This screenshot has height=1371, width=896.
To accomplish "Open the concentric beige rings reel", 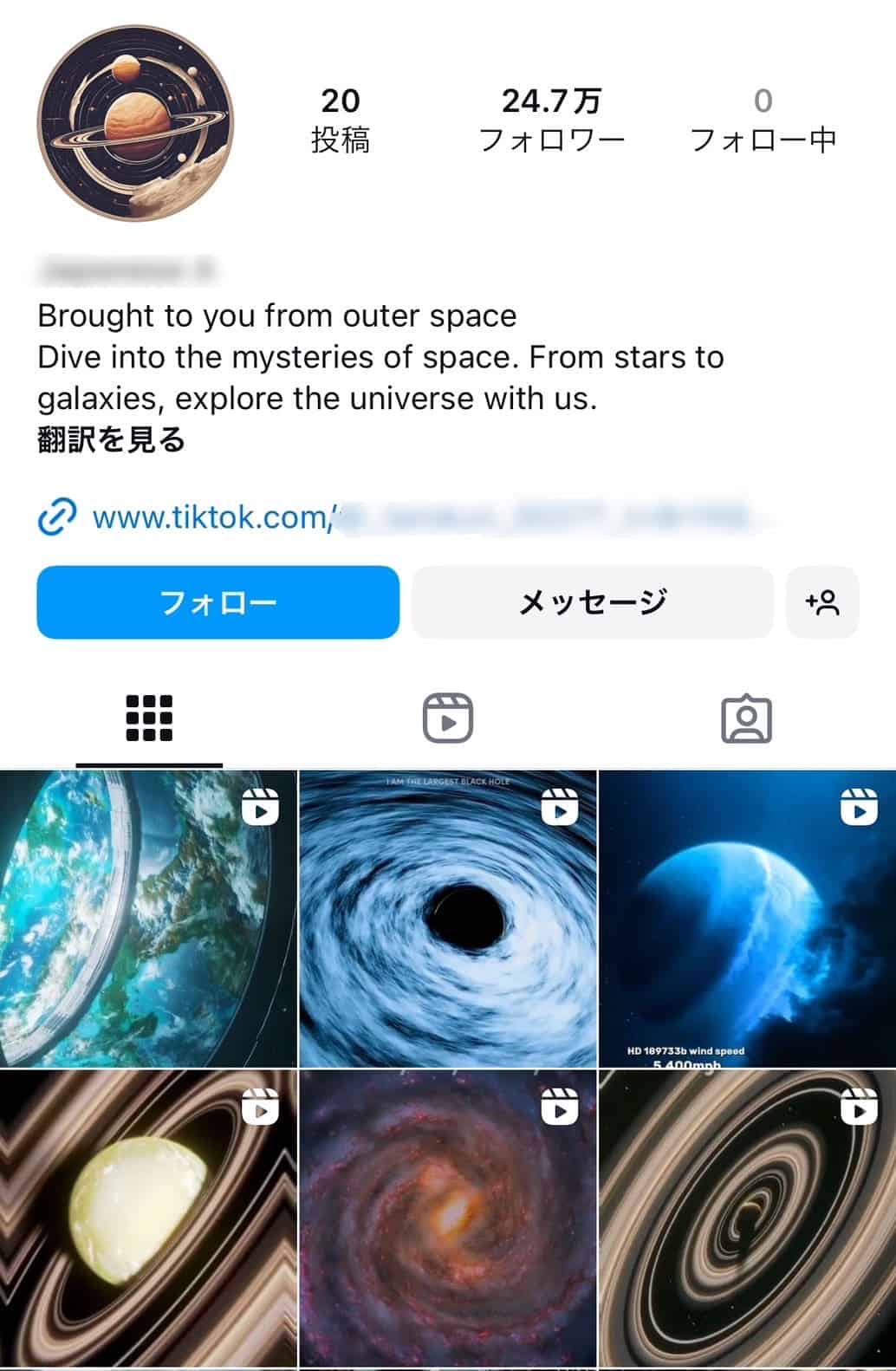I will point(747,1218).
